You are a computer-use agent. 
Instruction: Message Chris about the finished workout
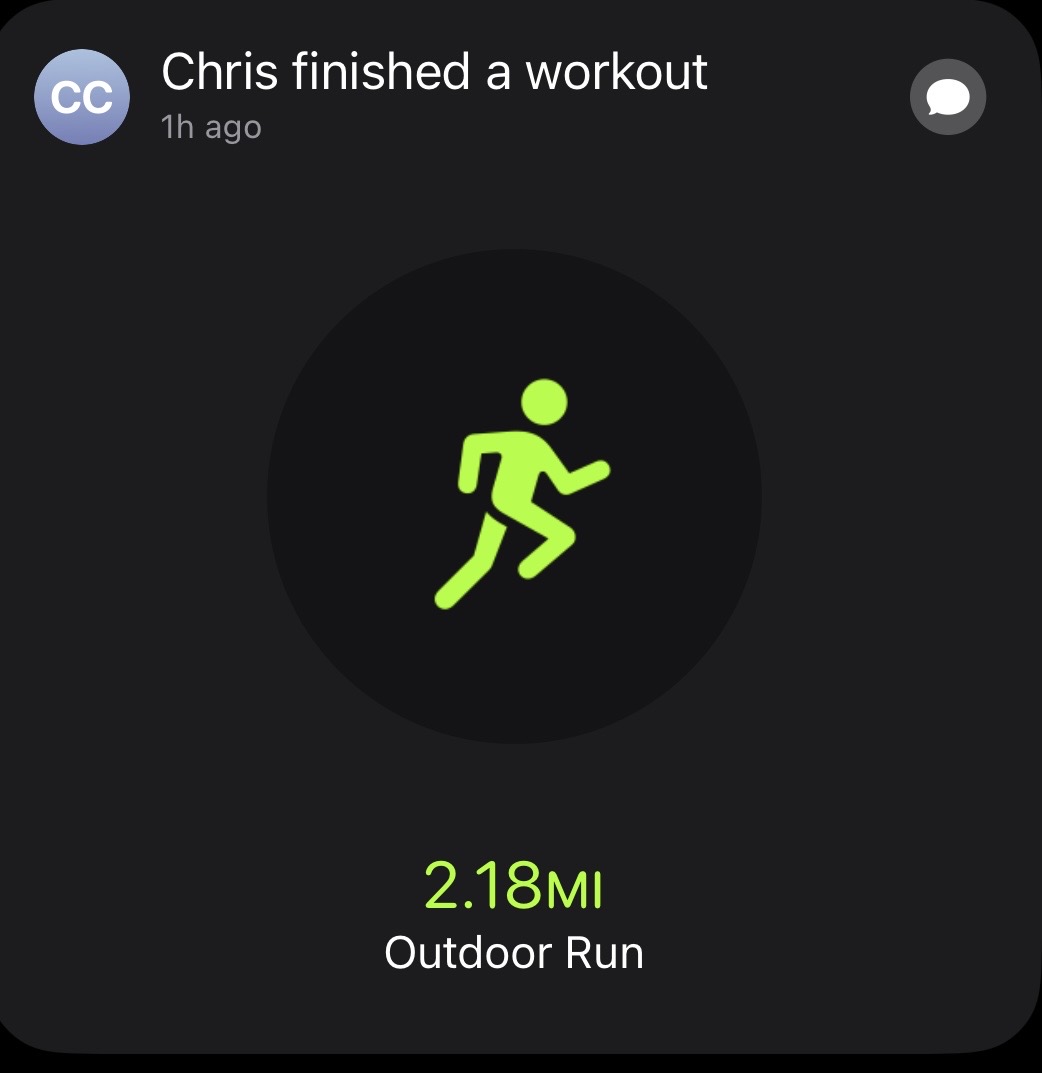click(947, 97)
